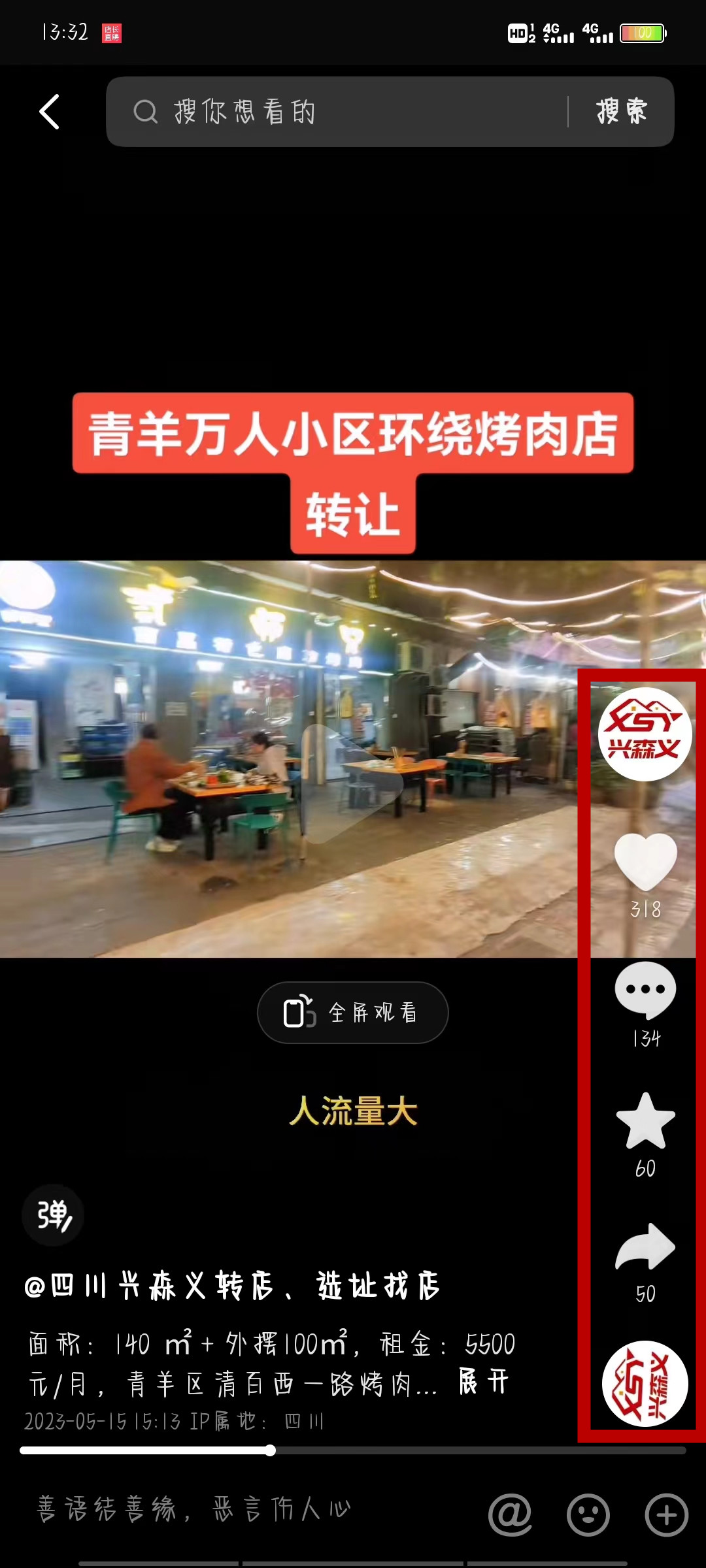This screenshot has height=1568, width=706.
Task: Go back using the top-left arrow
Action: (50, 112)
